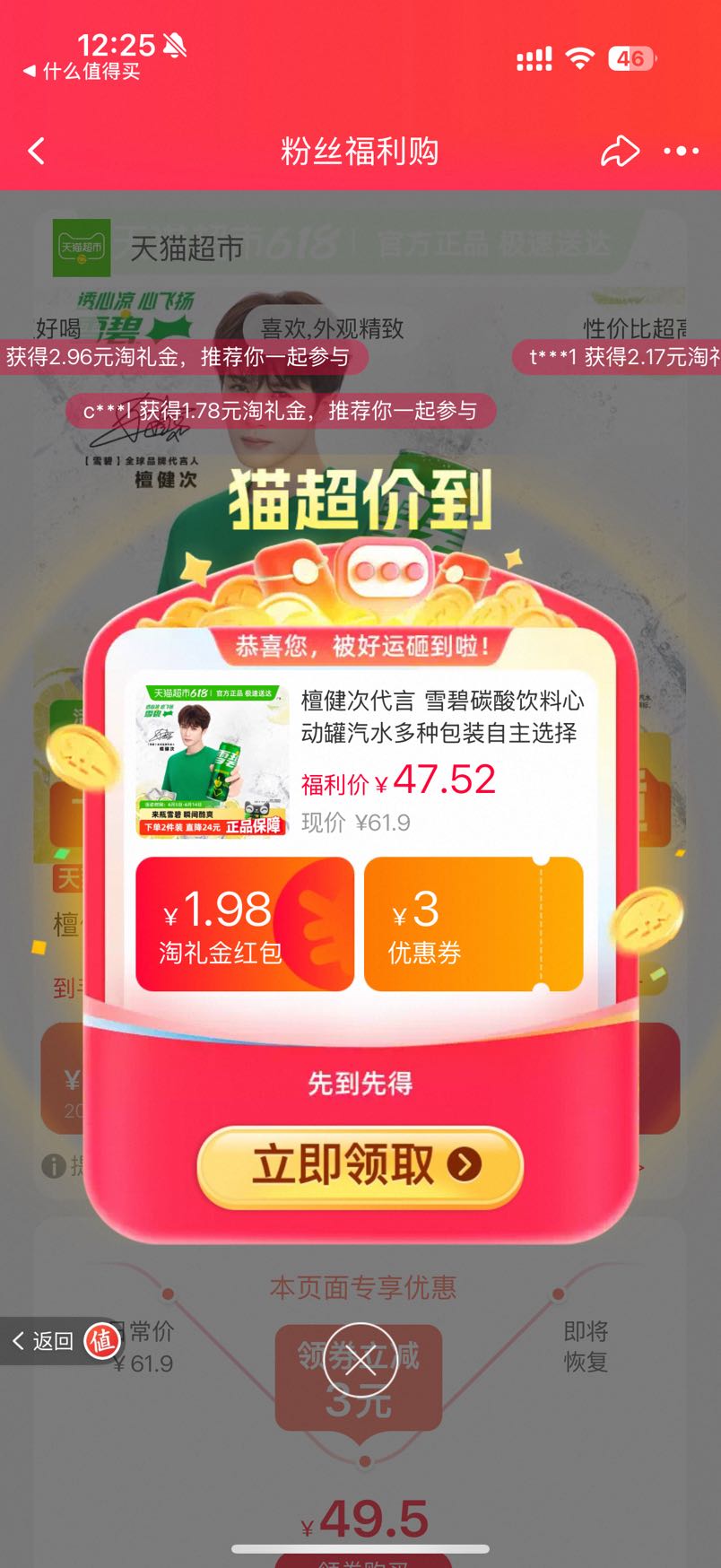Viewport: 721px width, 1568px height.
Task: Select the ¥1.98 淘礼金红包 card
Action: (244, 925)
